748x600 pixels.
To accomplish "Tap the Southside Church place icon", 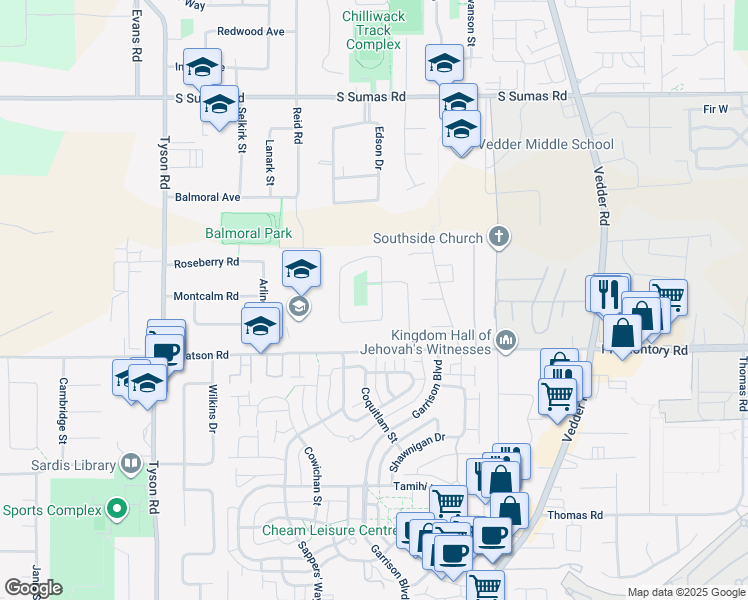I will click(499, 237).
